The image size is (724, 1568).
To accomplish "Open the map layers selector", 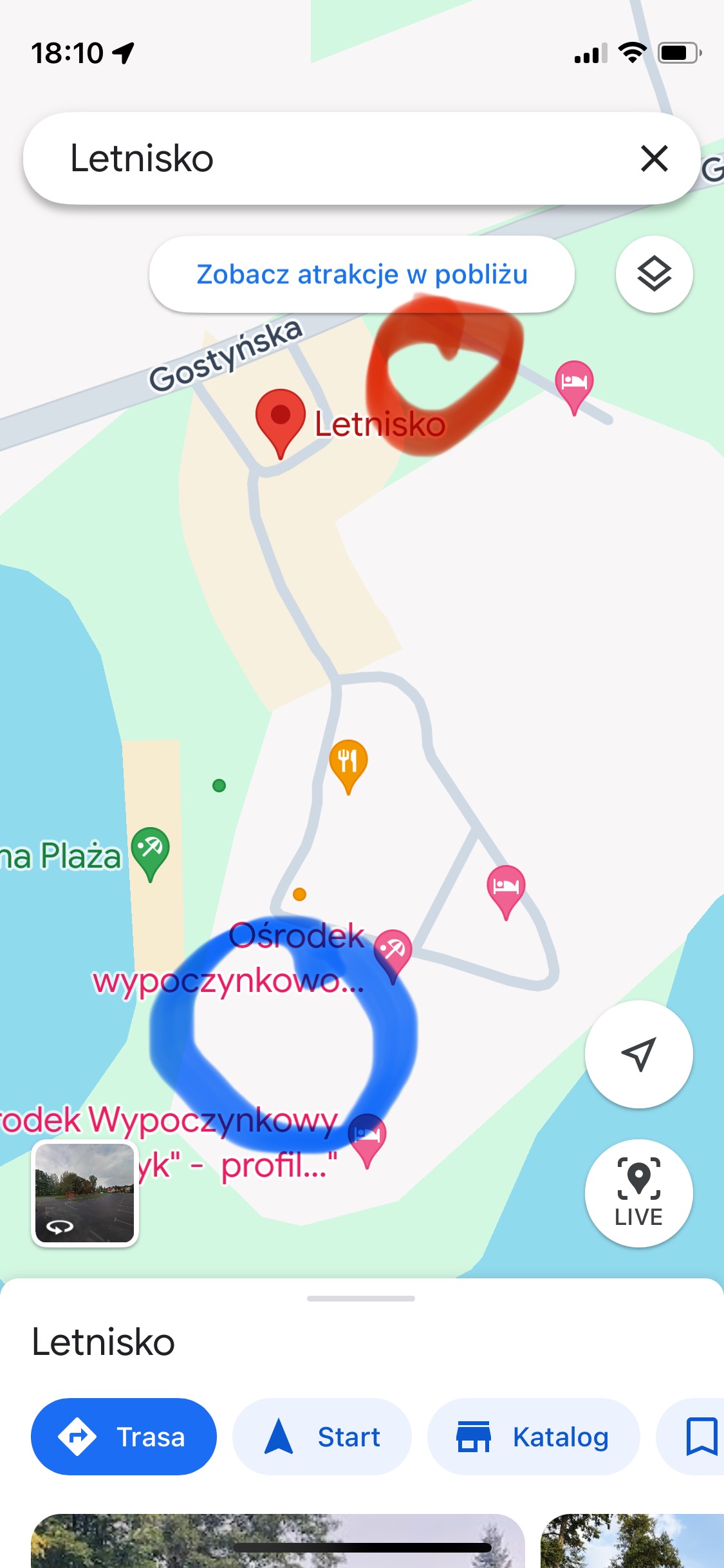I will click(654, 274).
